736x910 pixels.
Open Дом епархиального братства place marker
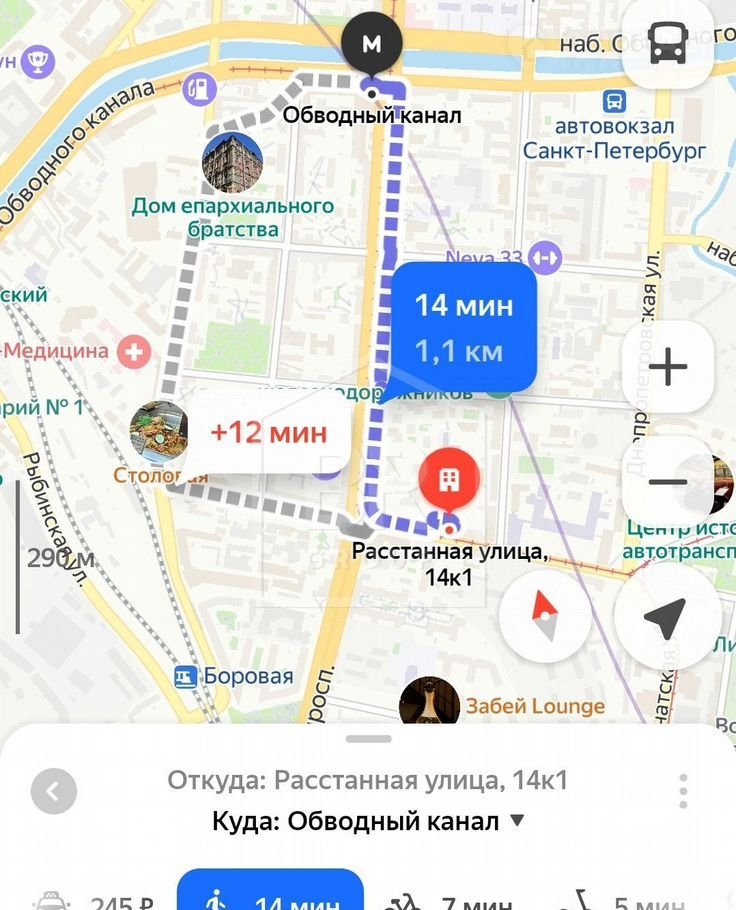[x=232, y=163]
